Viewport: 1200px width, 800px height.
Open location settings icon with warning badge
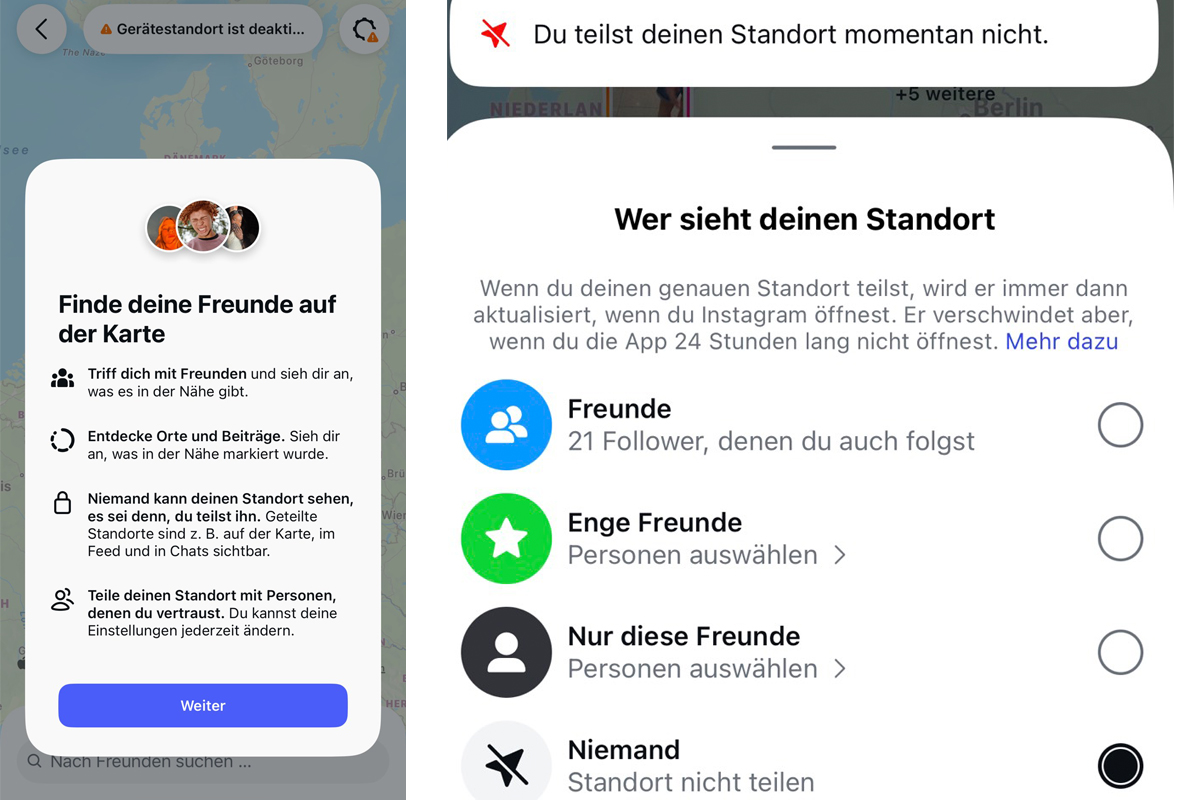[364, 29]
